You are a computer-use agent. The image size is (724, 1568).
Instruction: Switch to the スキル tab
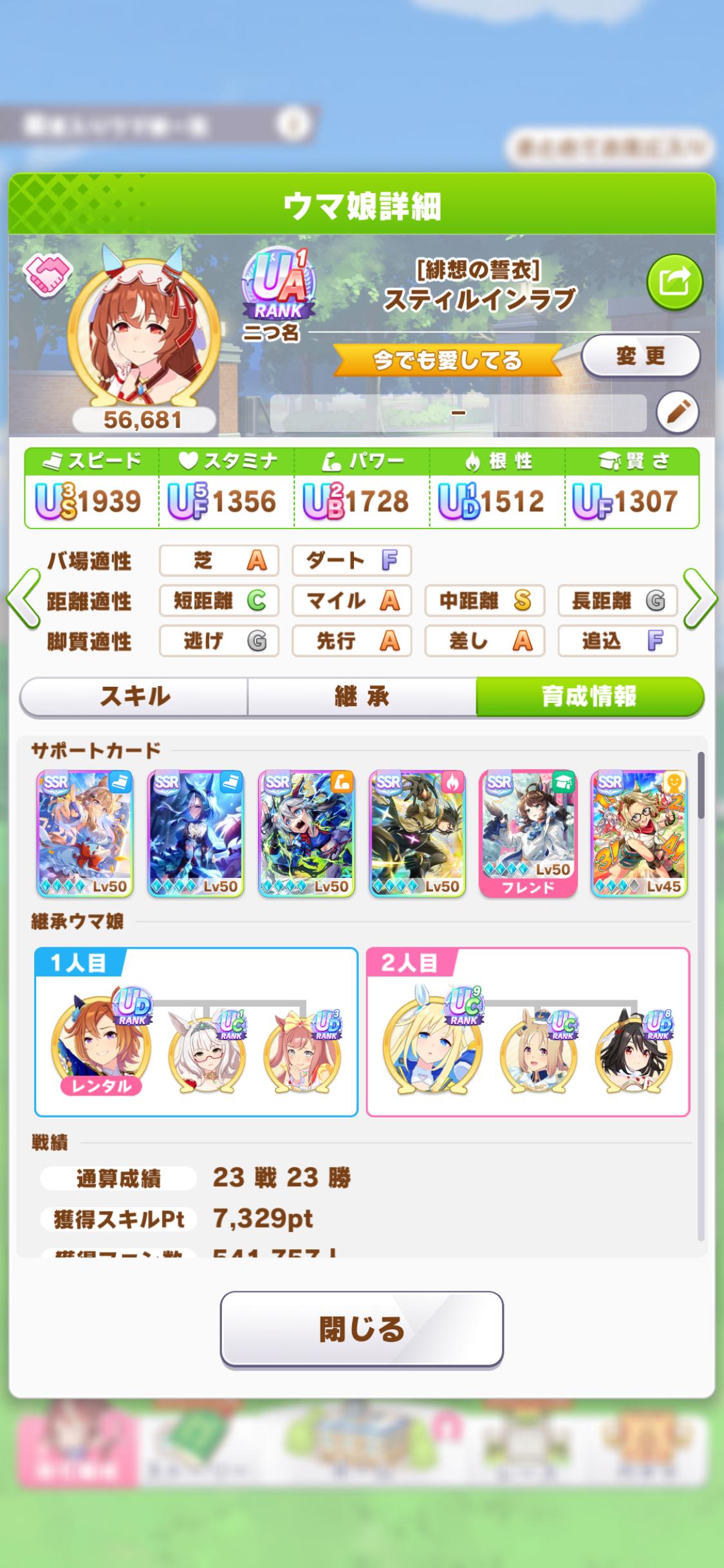[x=135, y=696]
